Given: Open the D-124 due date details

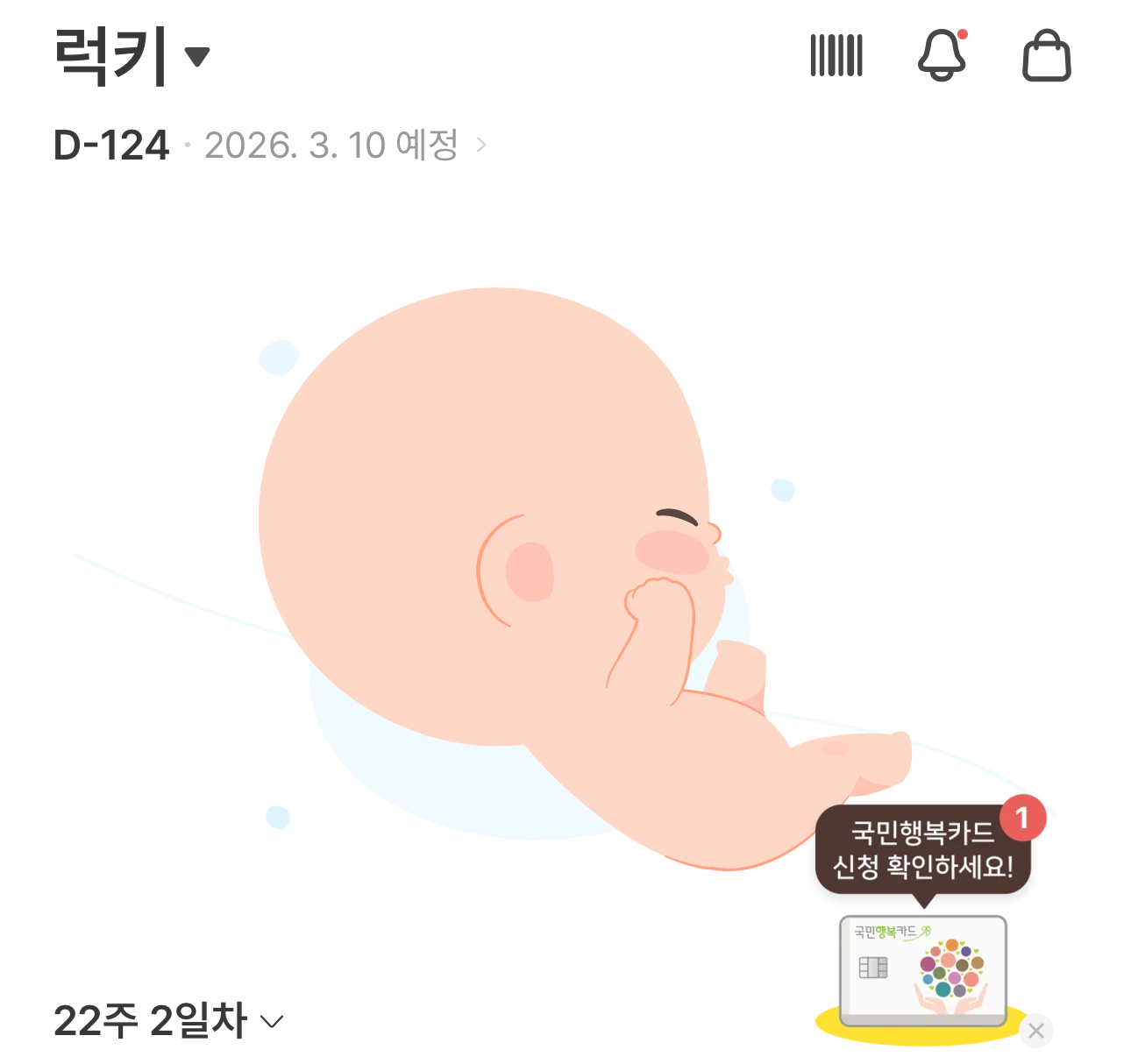Looking at the screenshot, I should (x=268, y=145).
